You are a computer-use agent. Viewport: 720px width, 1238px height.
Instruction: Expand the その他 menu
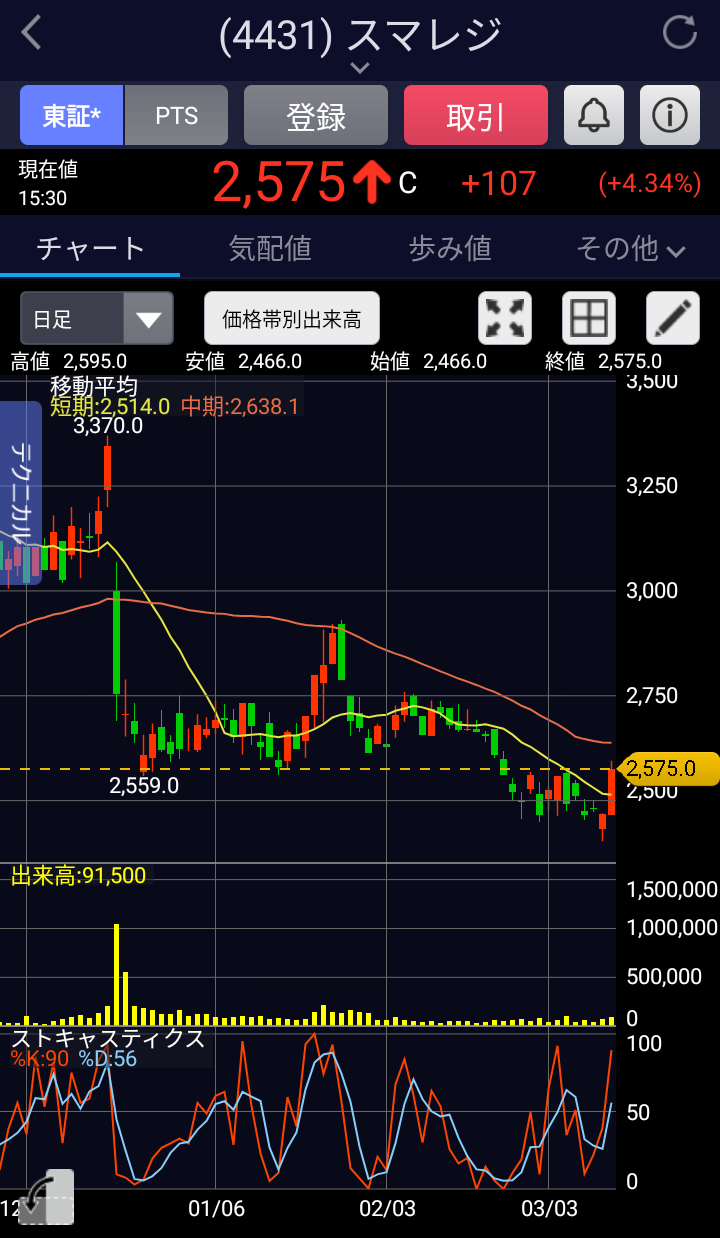630,248
